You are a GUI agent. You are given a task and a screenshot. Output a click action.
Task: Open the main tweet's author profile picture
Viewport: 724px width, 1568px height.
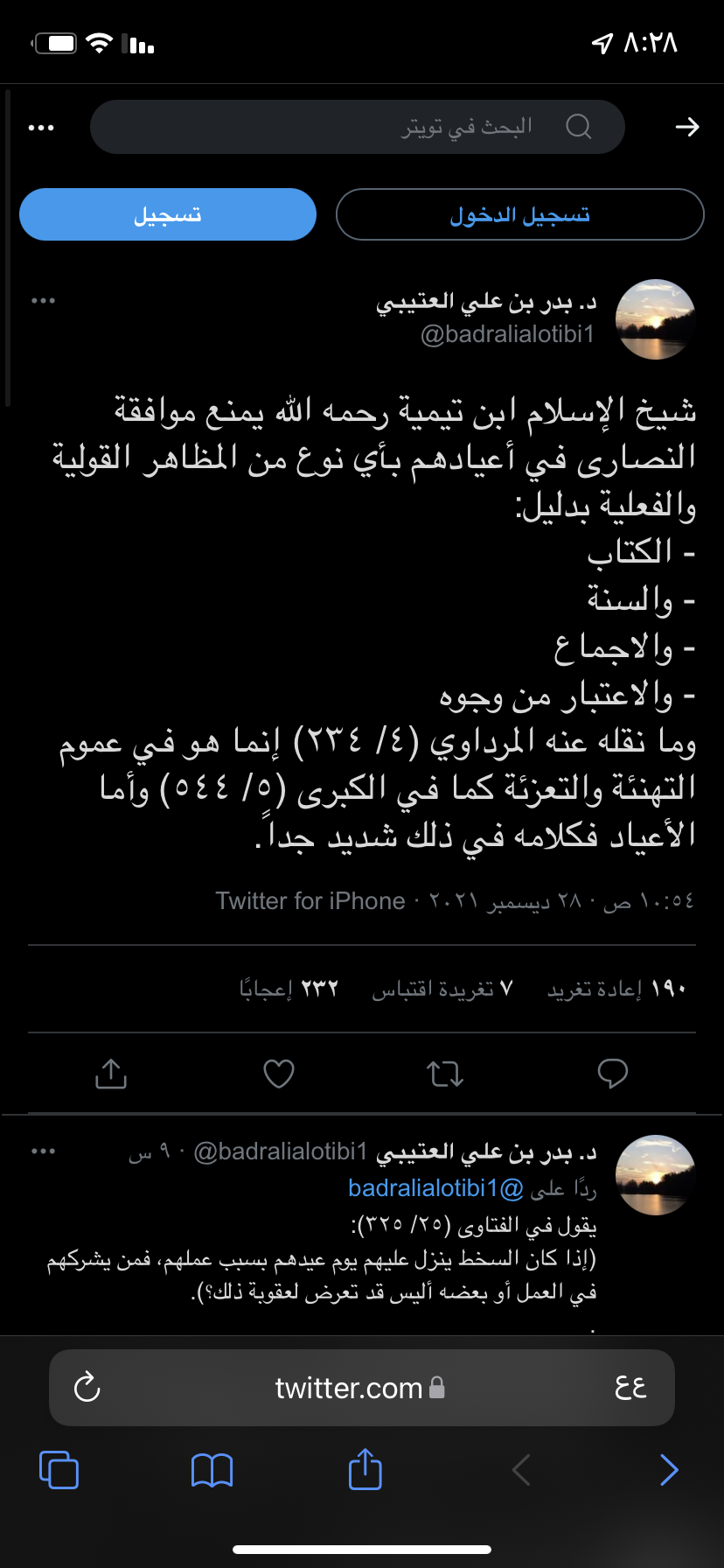(656, 319)
